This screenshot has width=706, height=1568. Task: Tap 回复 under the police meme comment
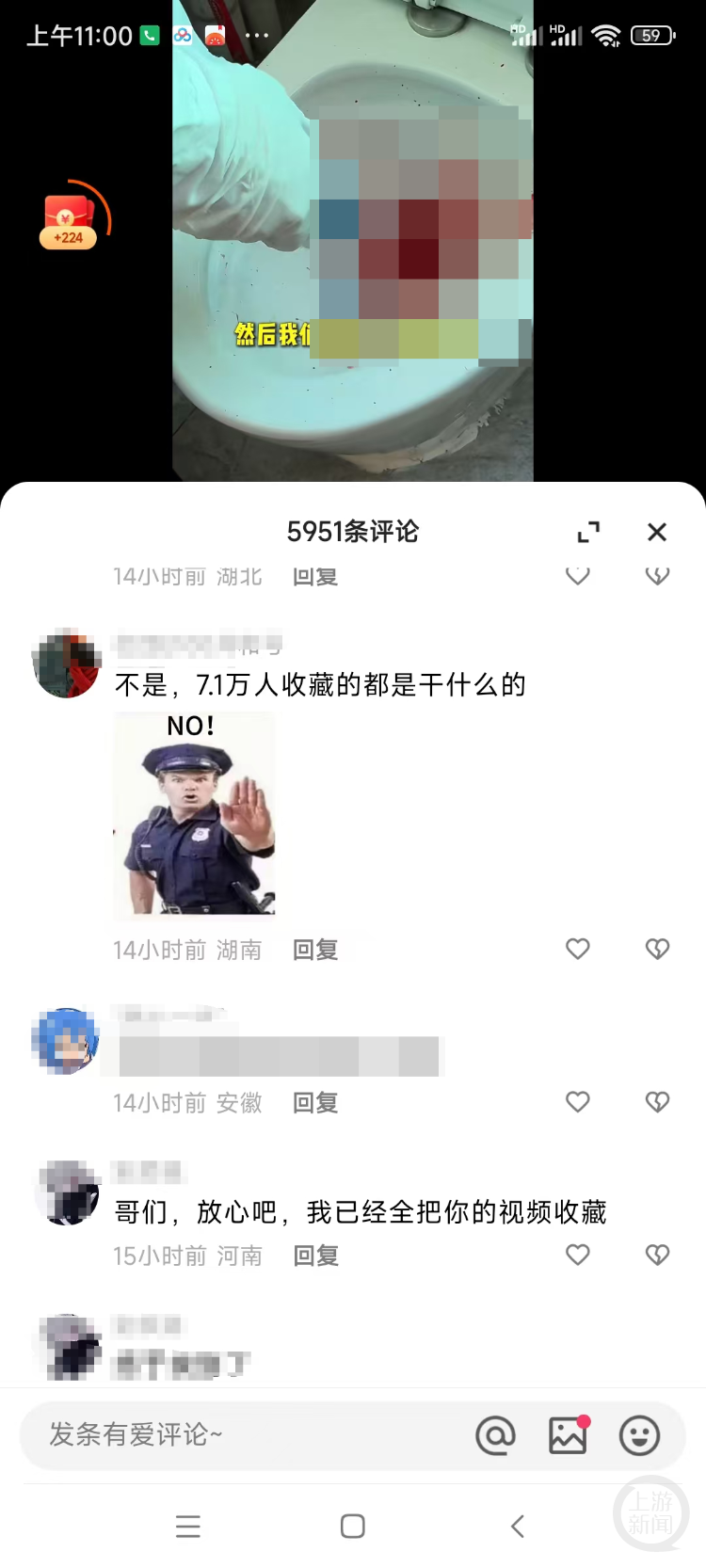(x=314, y=949)
